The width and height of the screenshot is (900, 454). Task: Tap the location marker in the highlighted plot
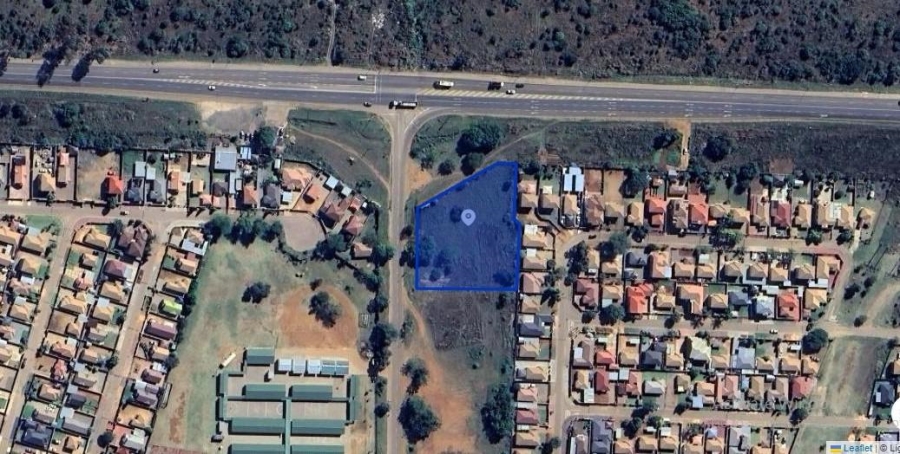pyautogui.click(x=468, y=216)
